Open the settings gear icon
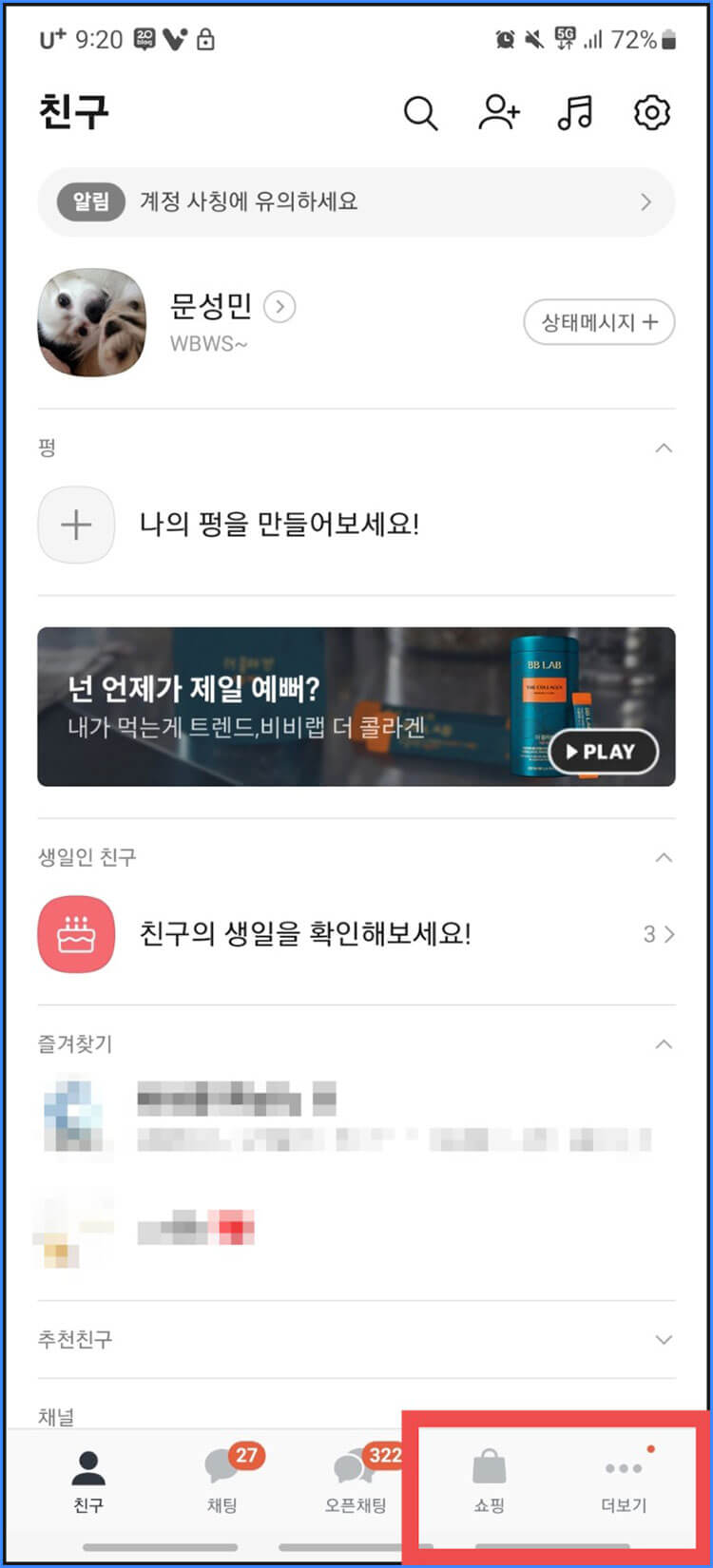Image resolution: width=713 pixels, height=1568 pixels. pos(650,112)
